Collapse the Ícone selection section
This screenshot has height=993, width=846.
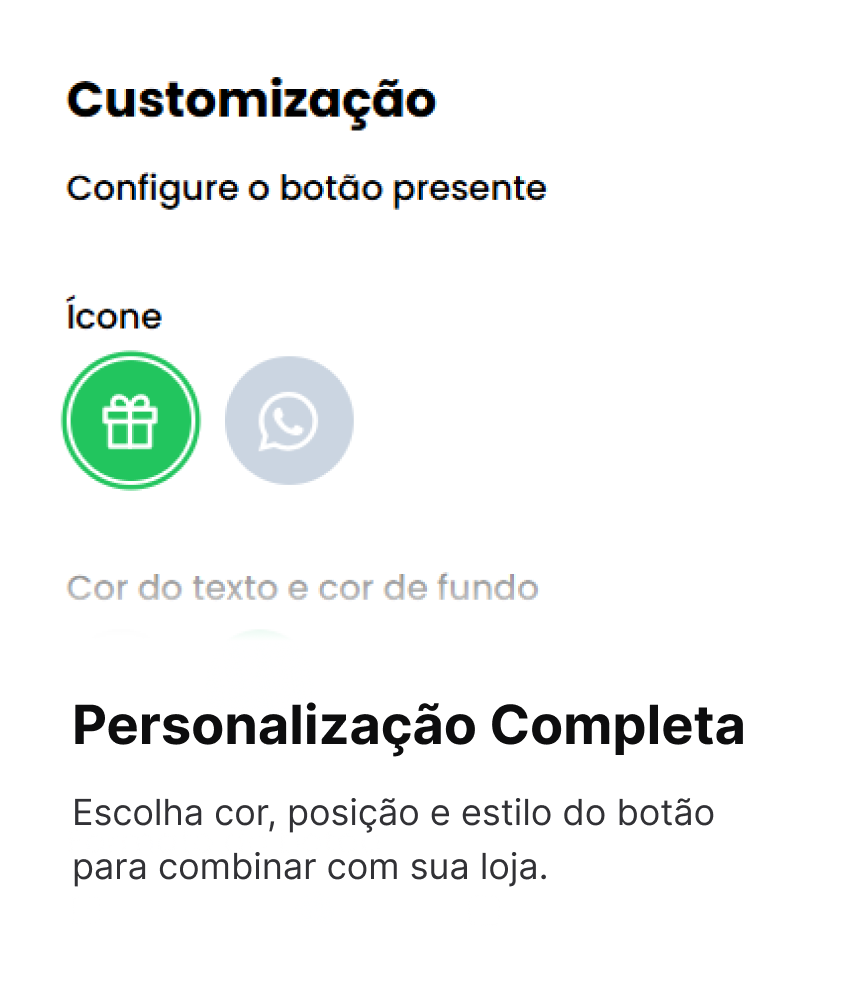pos(113,315)
